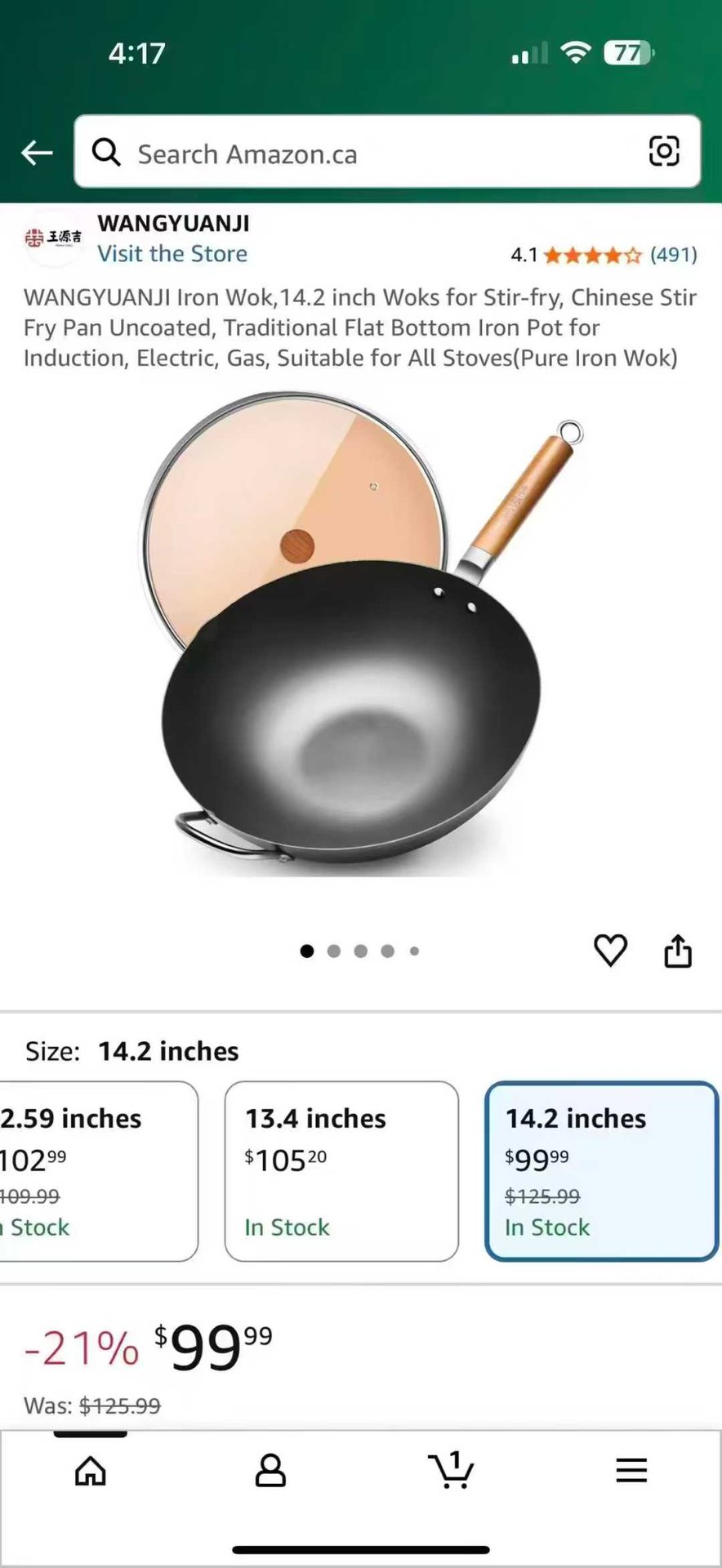Screen dimensions: 722x1568
Task: Open the hamburger menu tab
Action: (631, 1471)
